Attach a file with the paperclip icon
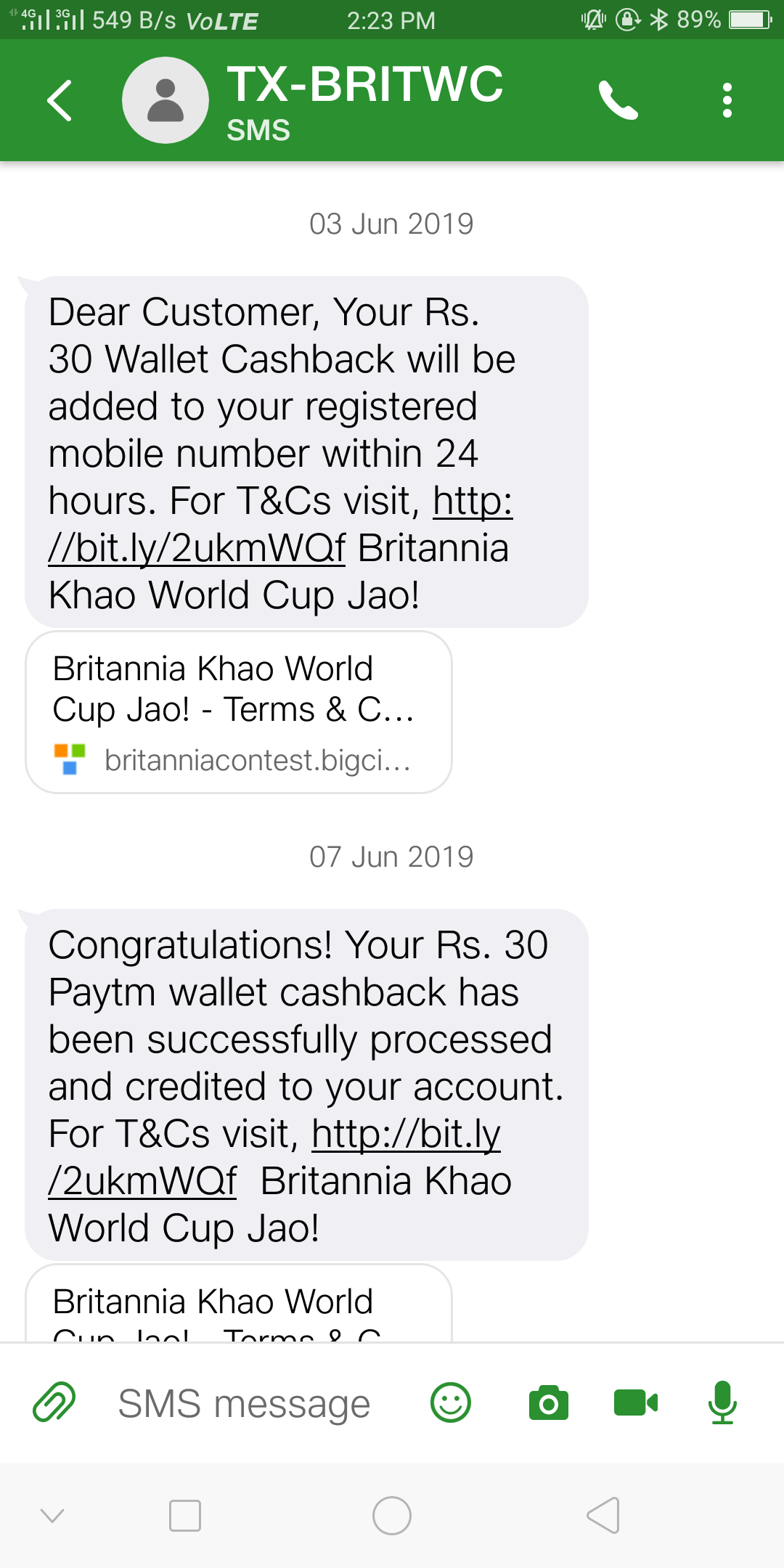Image resolution: width=784 pixels, height=1568 pixels. coord(54,1402)
